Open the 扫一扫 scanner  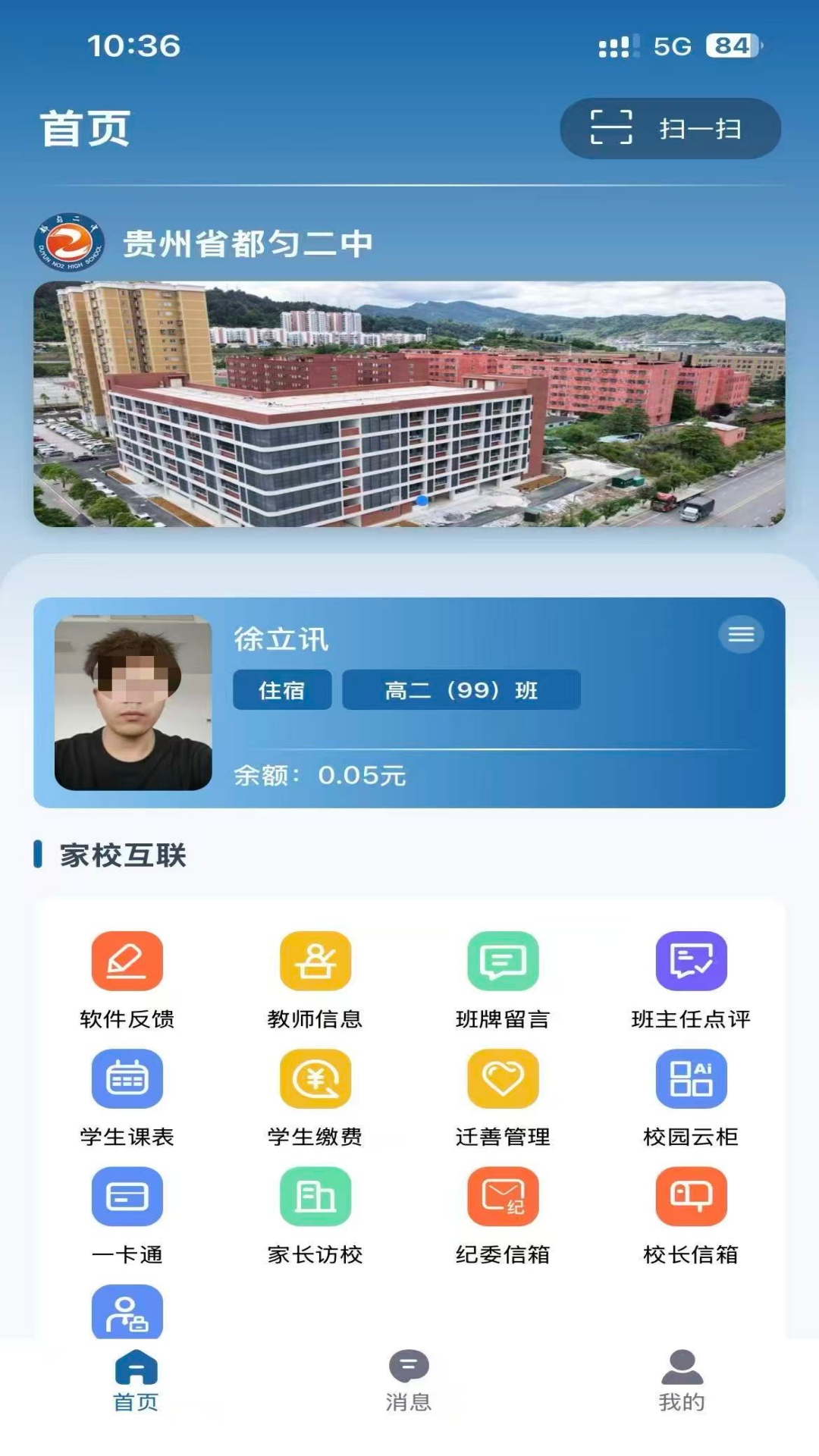coord(670,128)
